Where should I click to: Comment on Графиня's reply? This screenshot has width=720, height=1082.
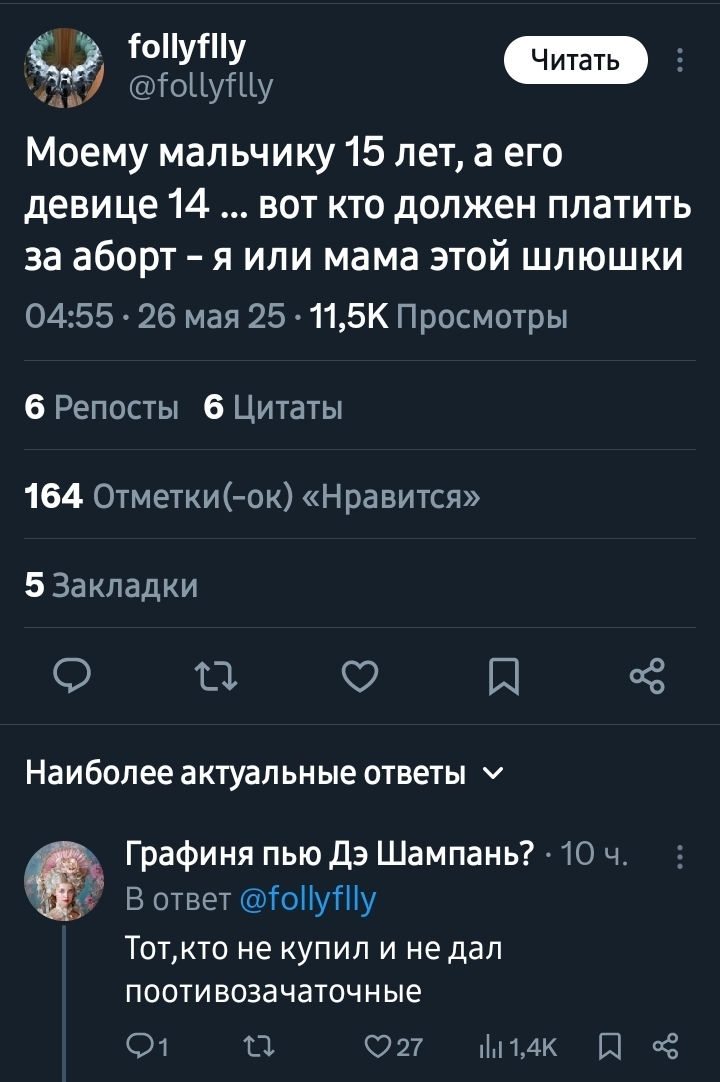tap(146, 1047)
